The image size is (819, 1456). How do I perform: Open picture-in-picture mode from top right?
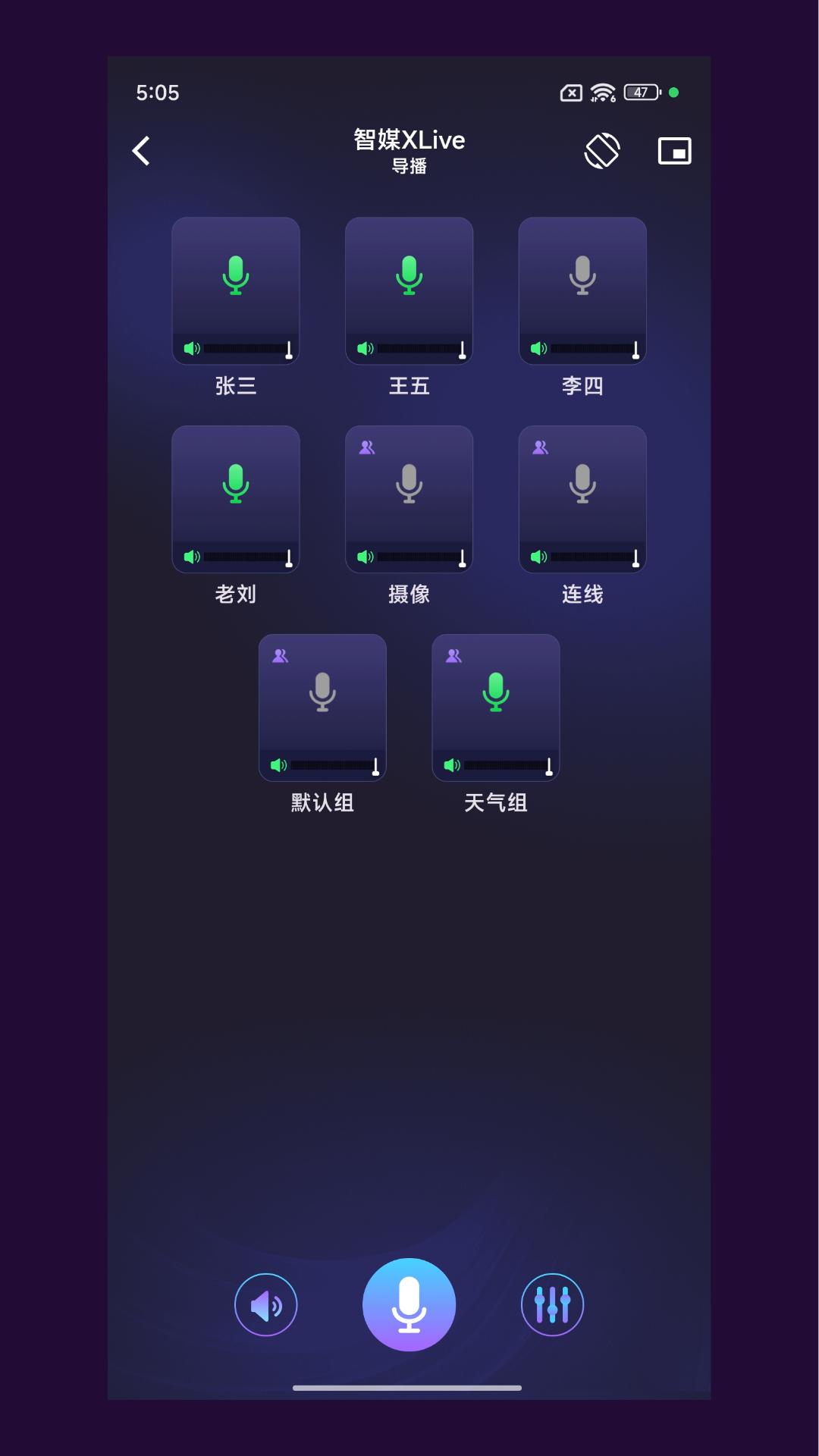click(674, 150)
